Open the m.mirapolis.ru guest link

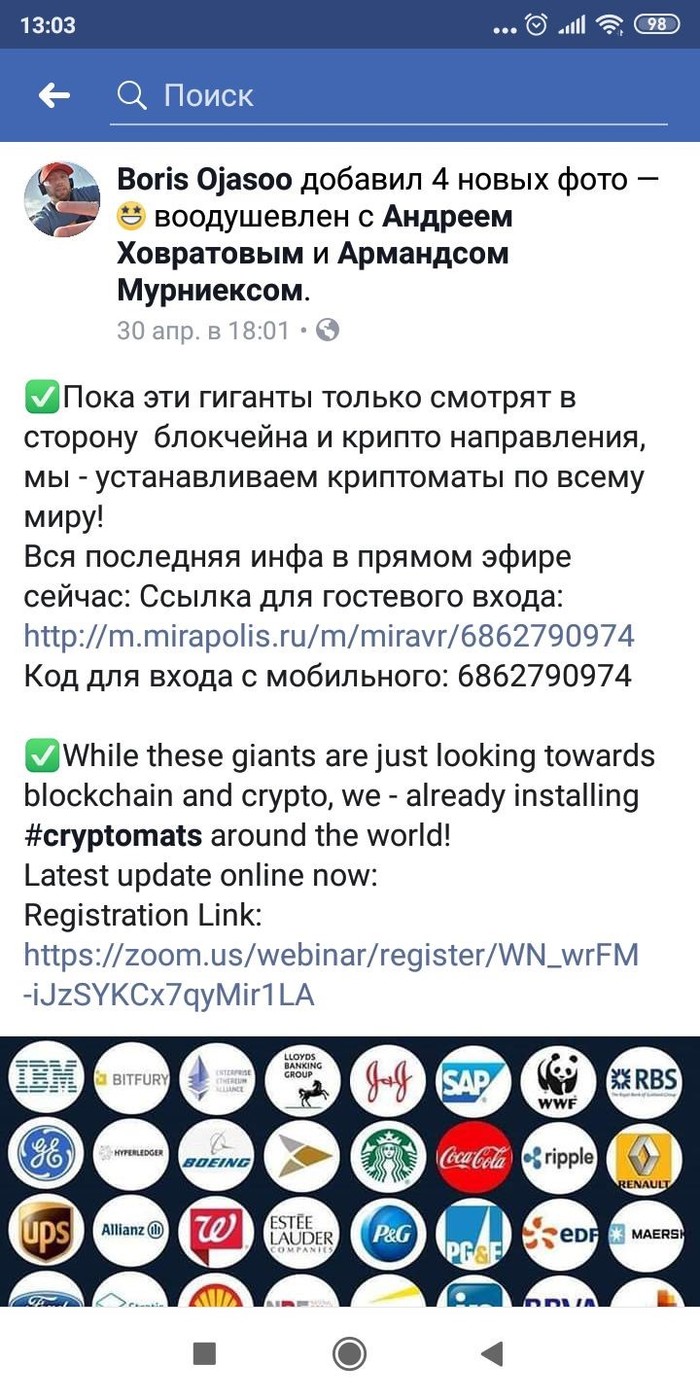(x=328, y=636)
